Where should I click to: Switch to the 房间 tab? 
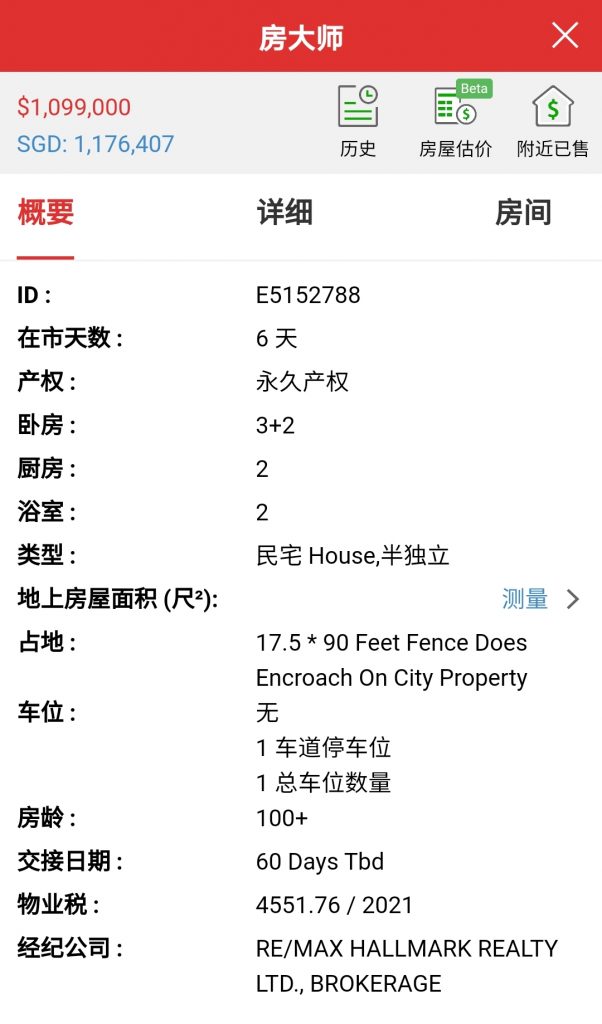tap(523, 213)
